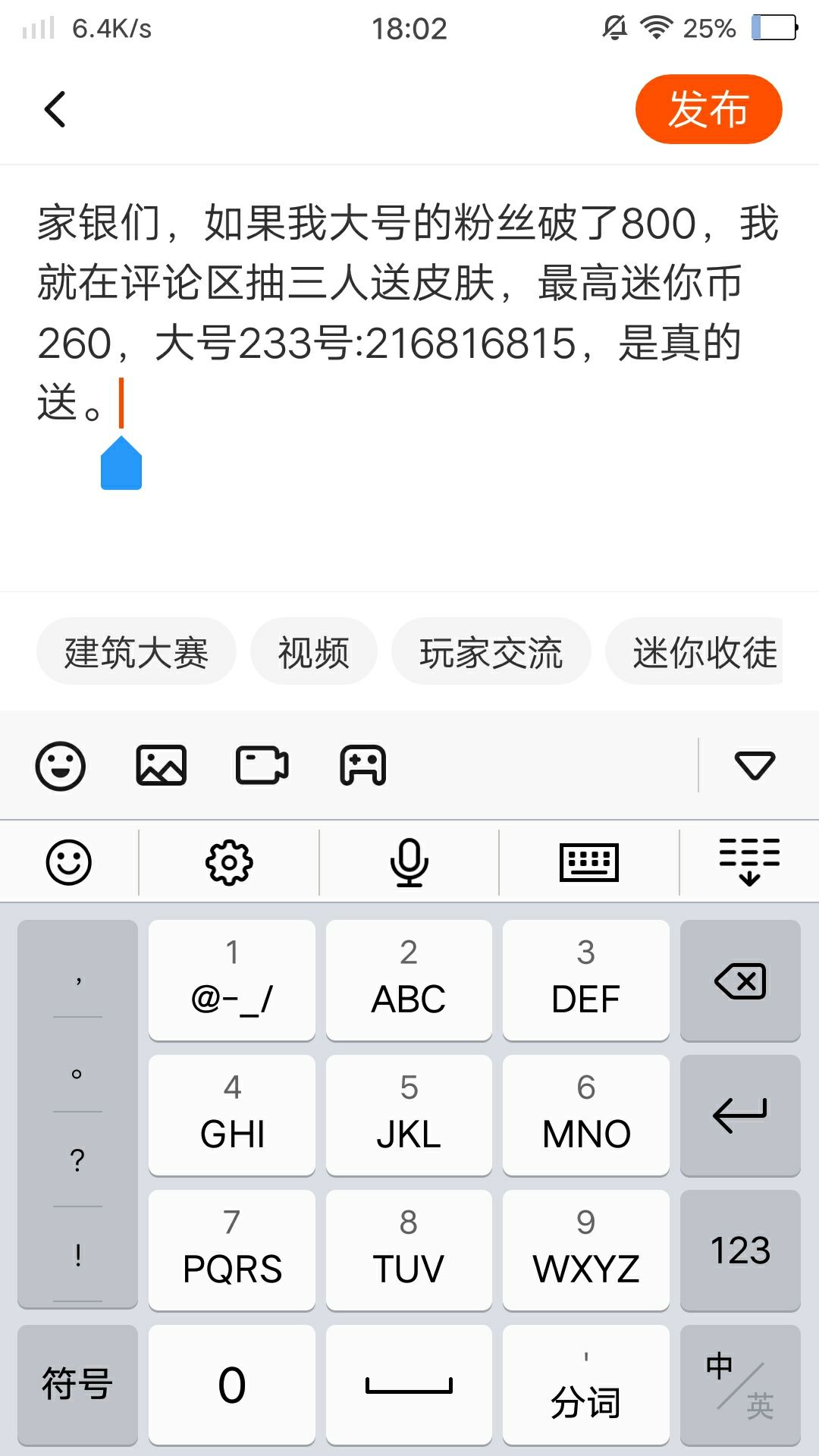Delete a character with backspace key
Image resolution: width=819 pixels, height=1456 pixels.
point(740,981)
